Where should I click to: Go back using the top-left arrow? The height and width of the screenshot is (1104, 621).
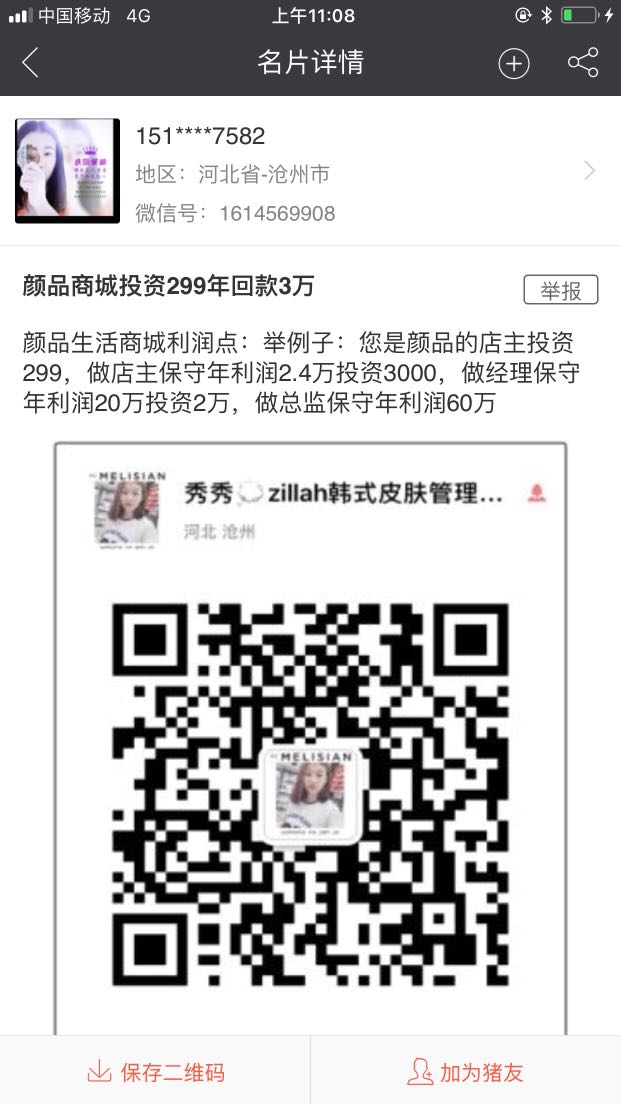coord(30,63)
